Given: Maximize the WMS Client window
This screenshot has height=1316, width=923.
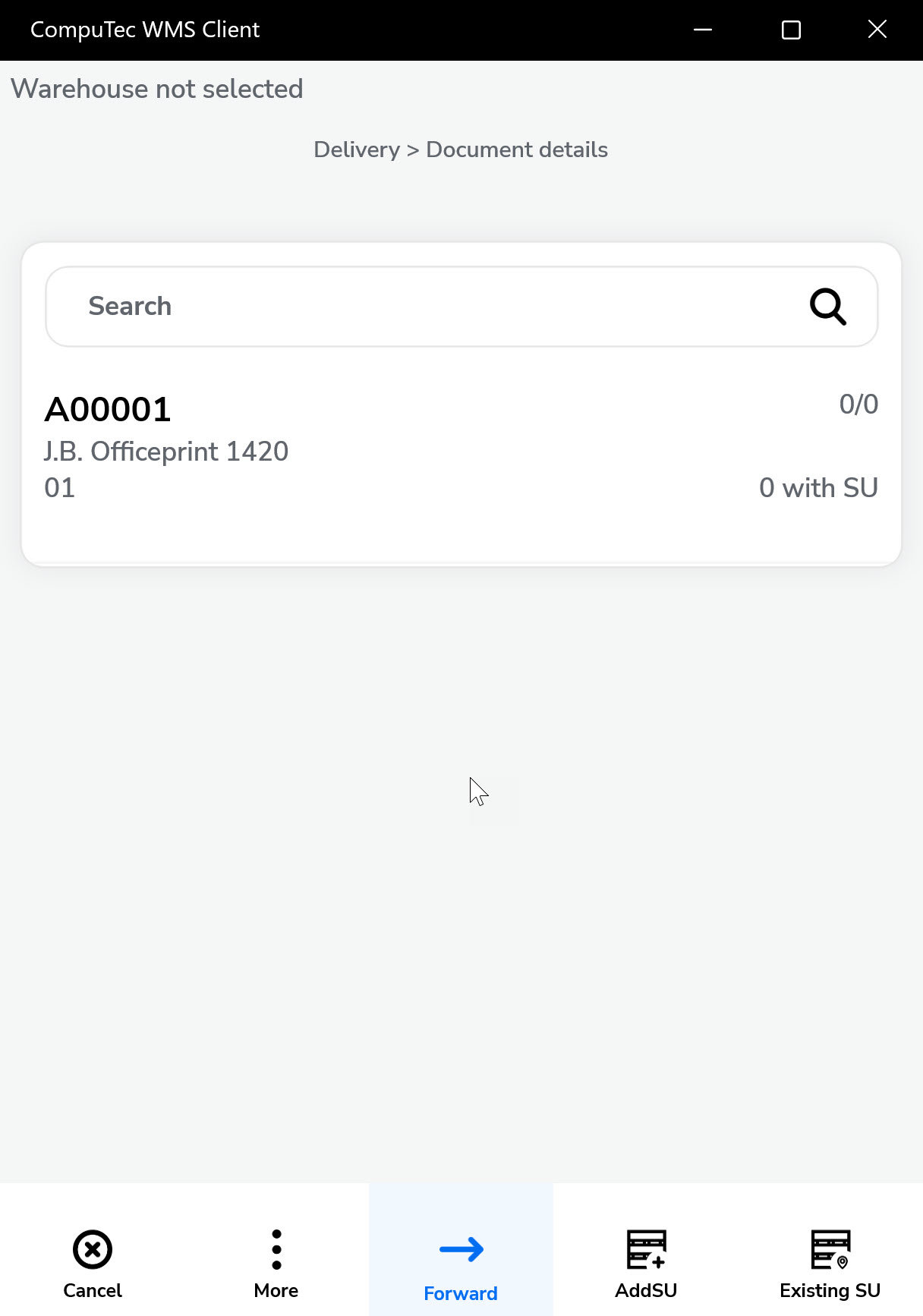Looking at the screenshot, I should (791, 30).
